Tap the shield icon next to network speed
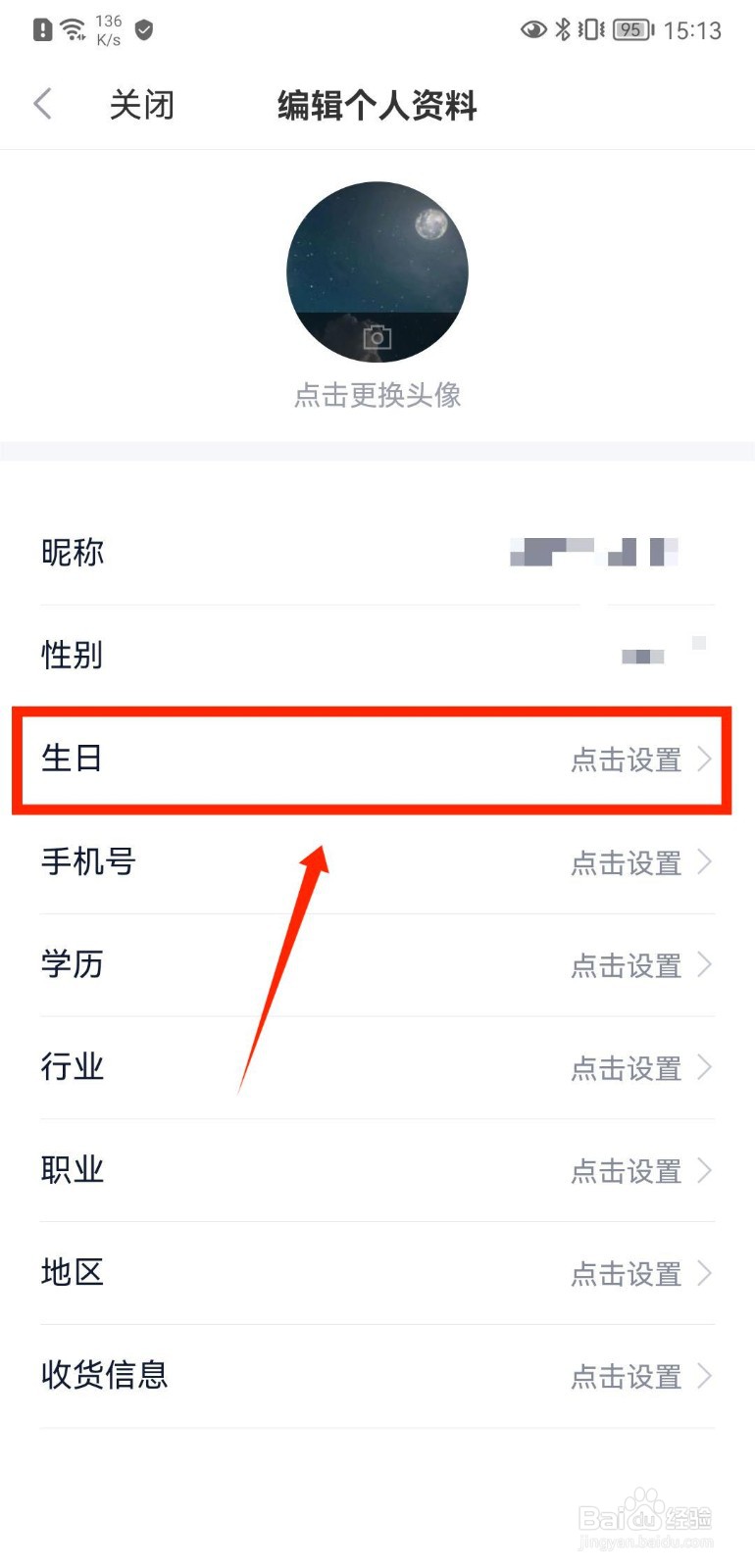This screenshot has height=1568, width=755. coord(143,30)
